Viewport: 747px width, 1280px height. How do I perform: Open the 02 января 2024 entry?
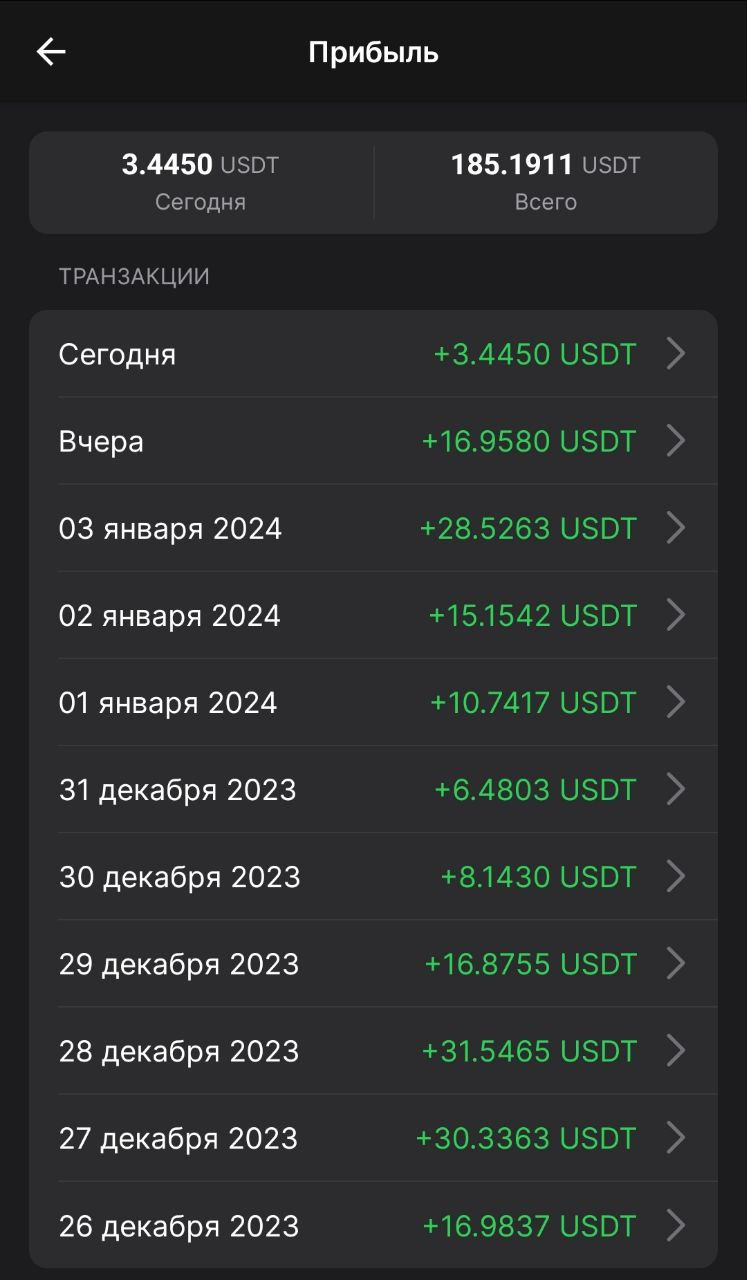click(x=373, y=615)
